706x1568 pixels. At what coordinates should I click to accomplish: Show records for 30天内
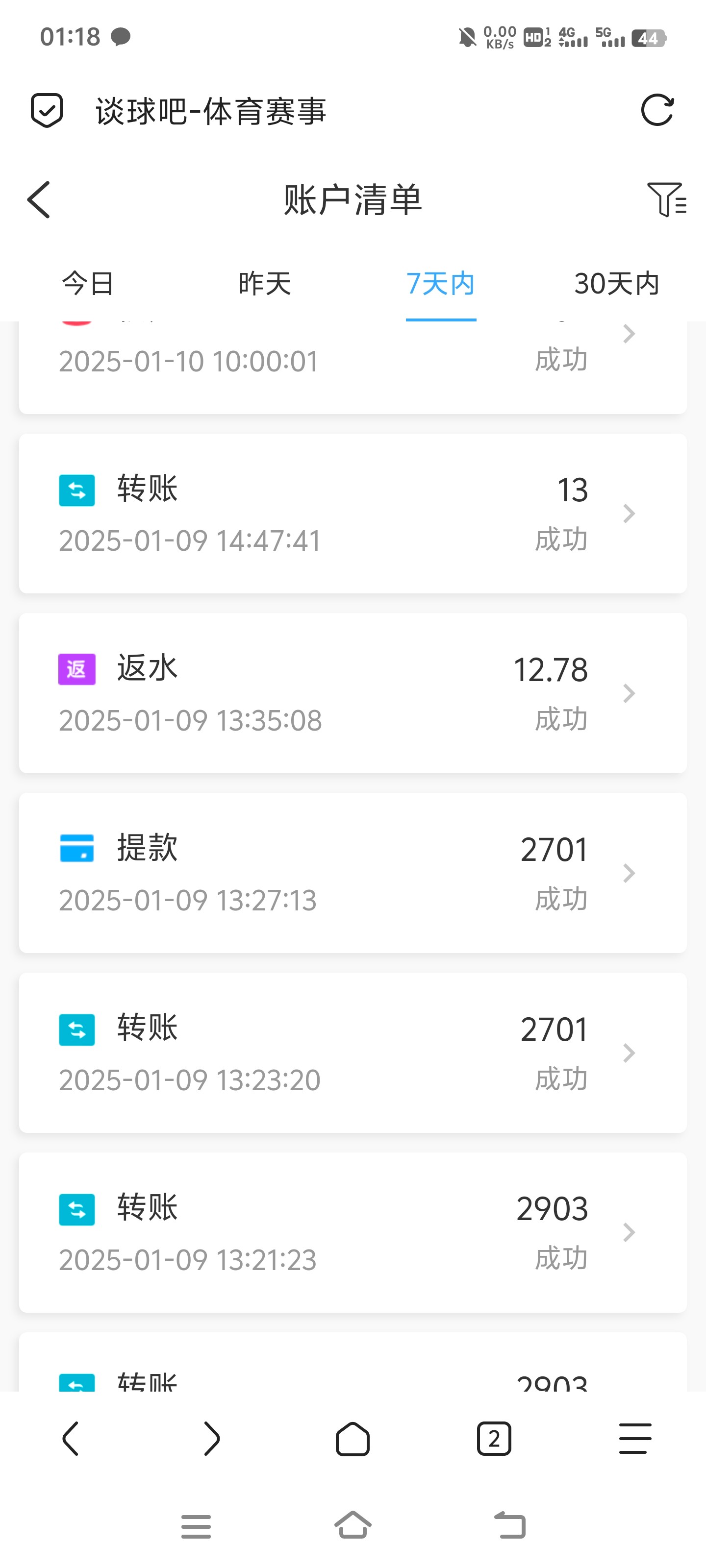click(616, 284)
